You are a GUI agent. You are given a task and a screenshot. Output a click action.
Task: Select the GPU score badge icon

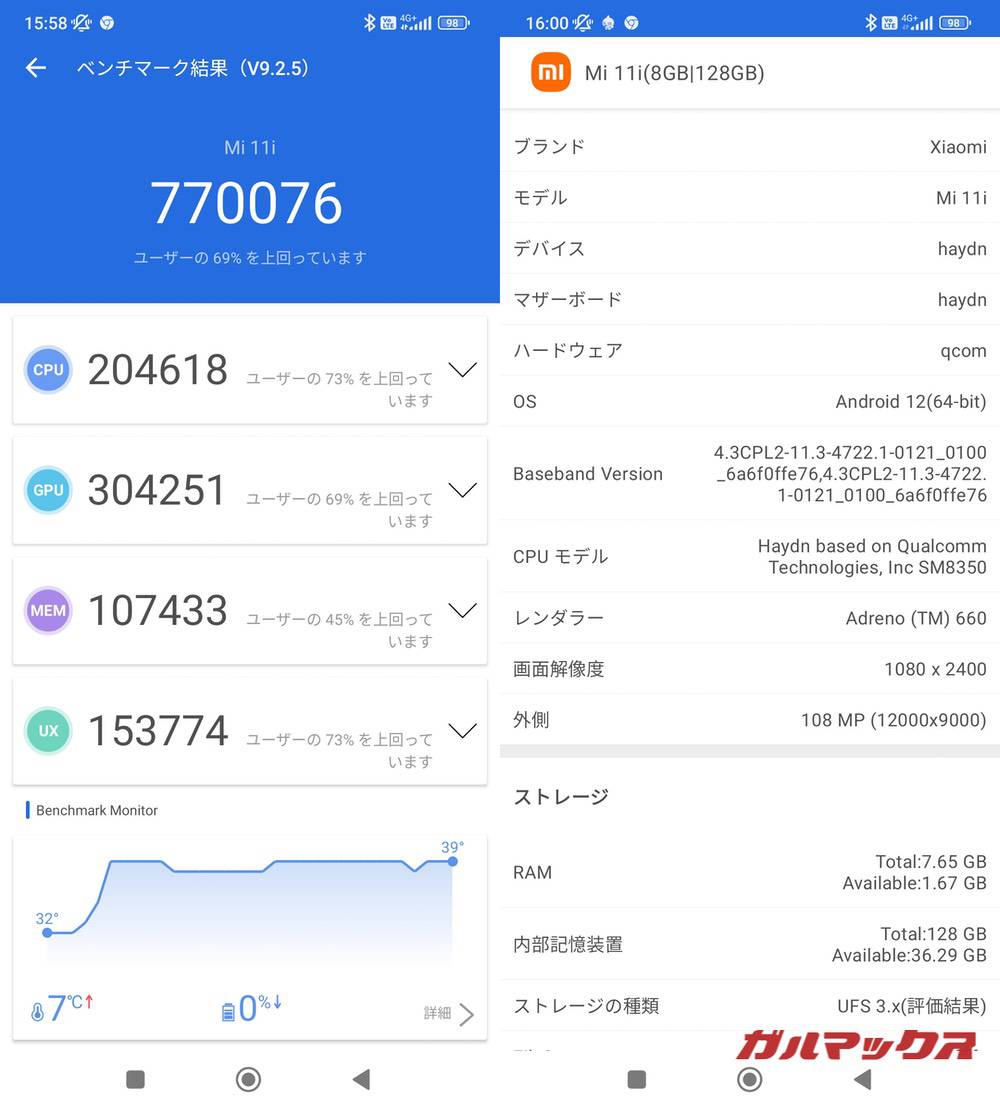(47, 490)
